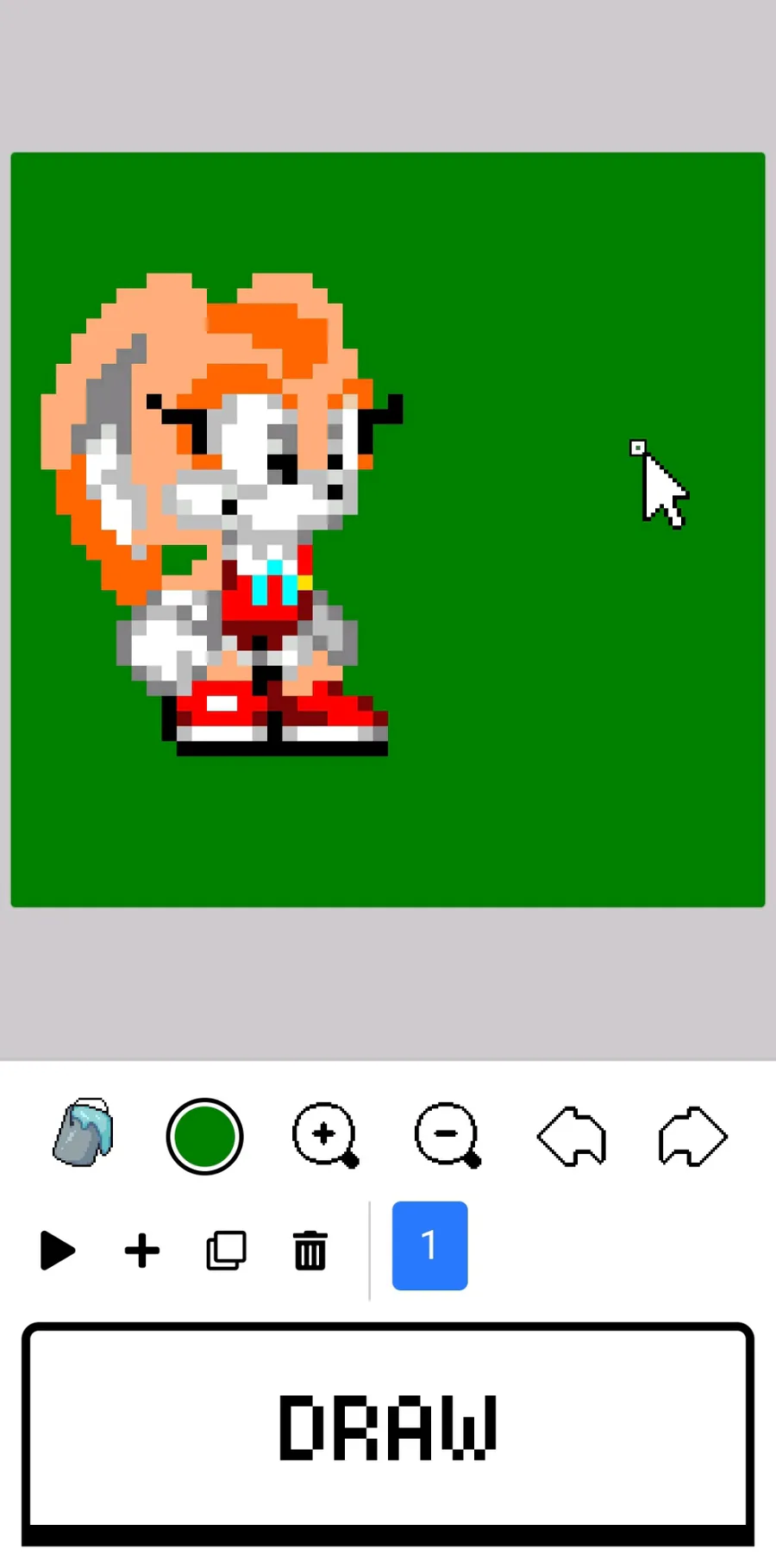The image size is (776, 1568).
Task: Redo the undone action
Action: [x=692, y=1138]
